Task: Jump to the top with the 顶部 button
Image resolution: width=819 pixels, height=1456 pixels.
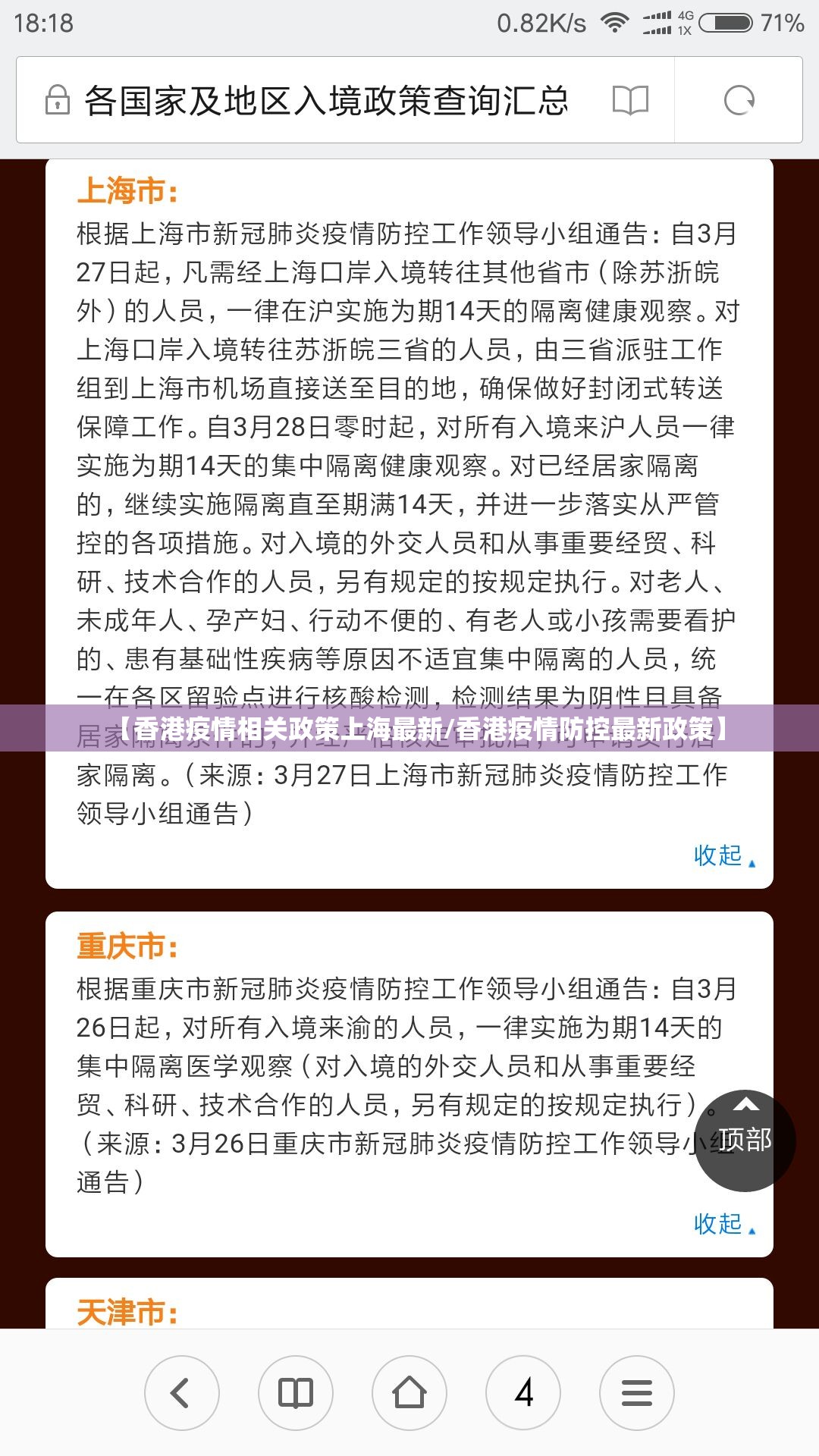Action: (x=745, y=1140)
